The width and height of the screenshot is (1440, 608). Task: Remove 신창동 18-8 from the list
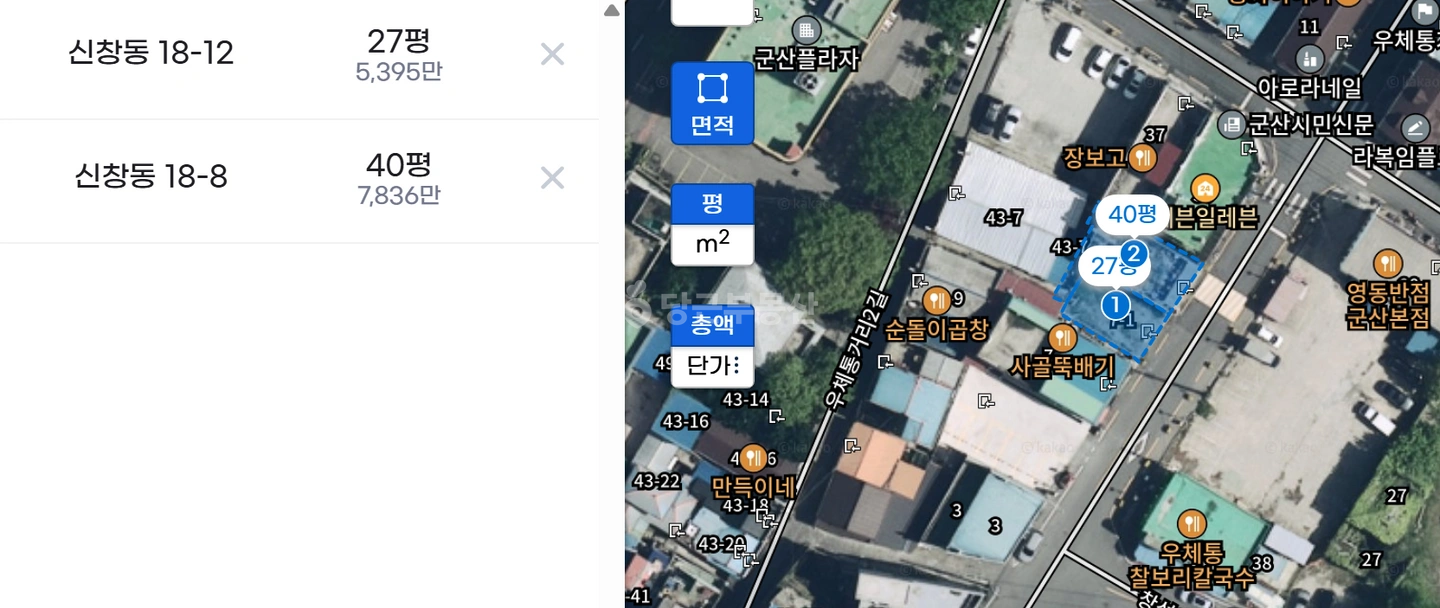pos(553,178)
